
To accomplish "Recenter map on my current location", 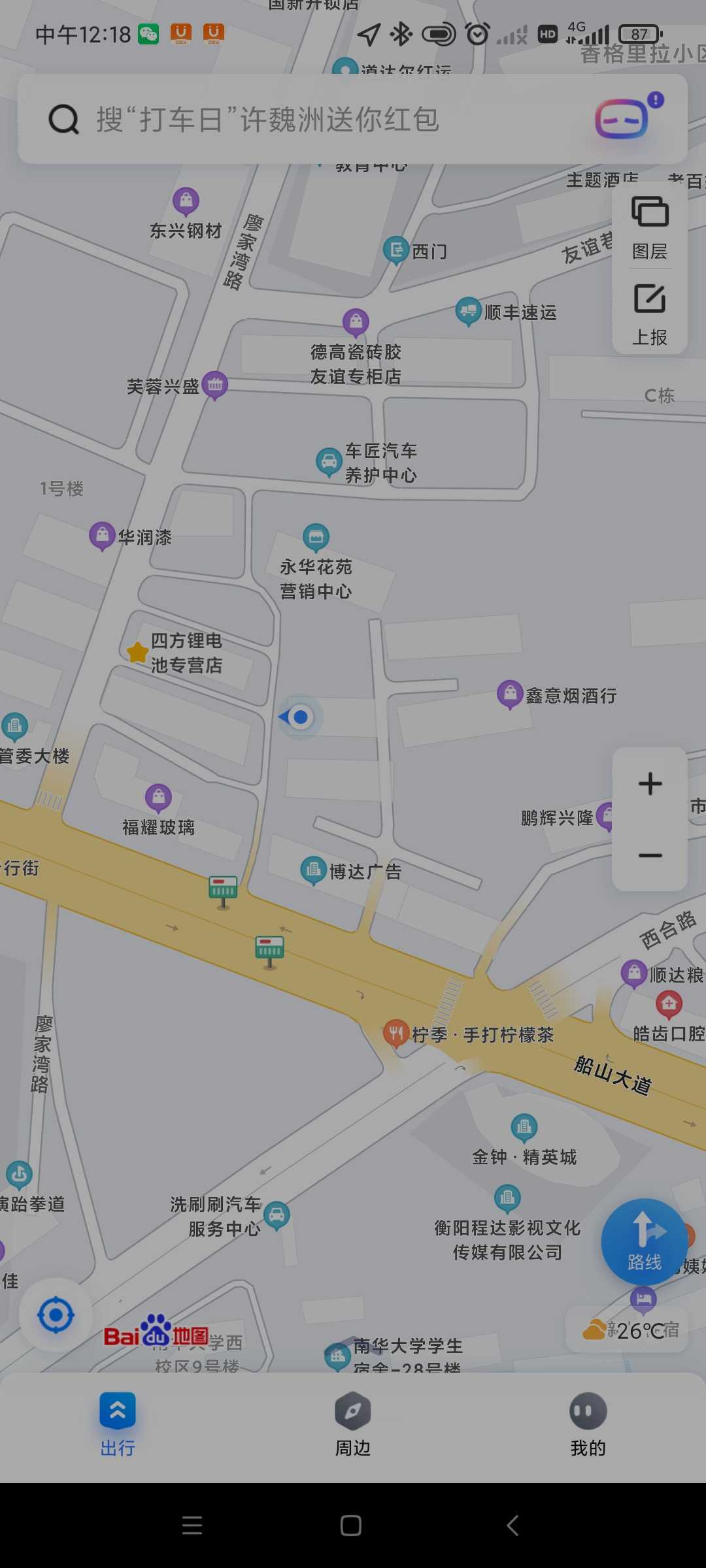I will [x=56, y=1315].
